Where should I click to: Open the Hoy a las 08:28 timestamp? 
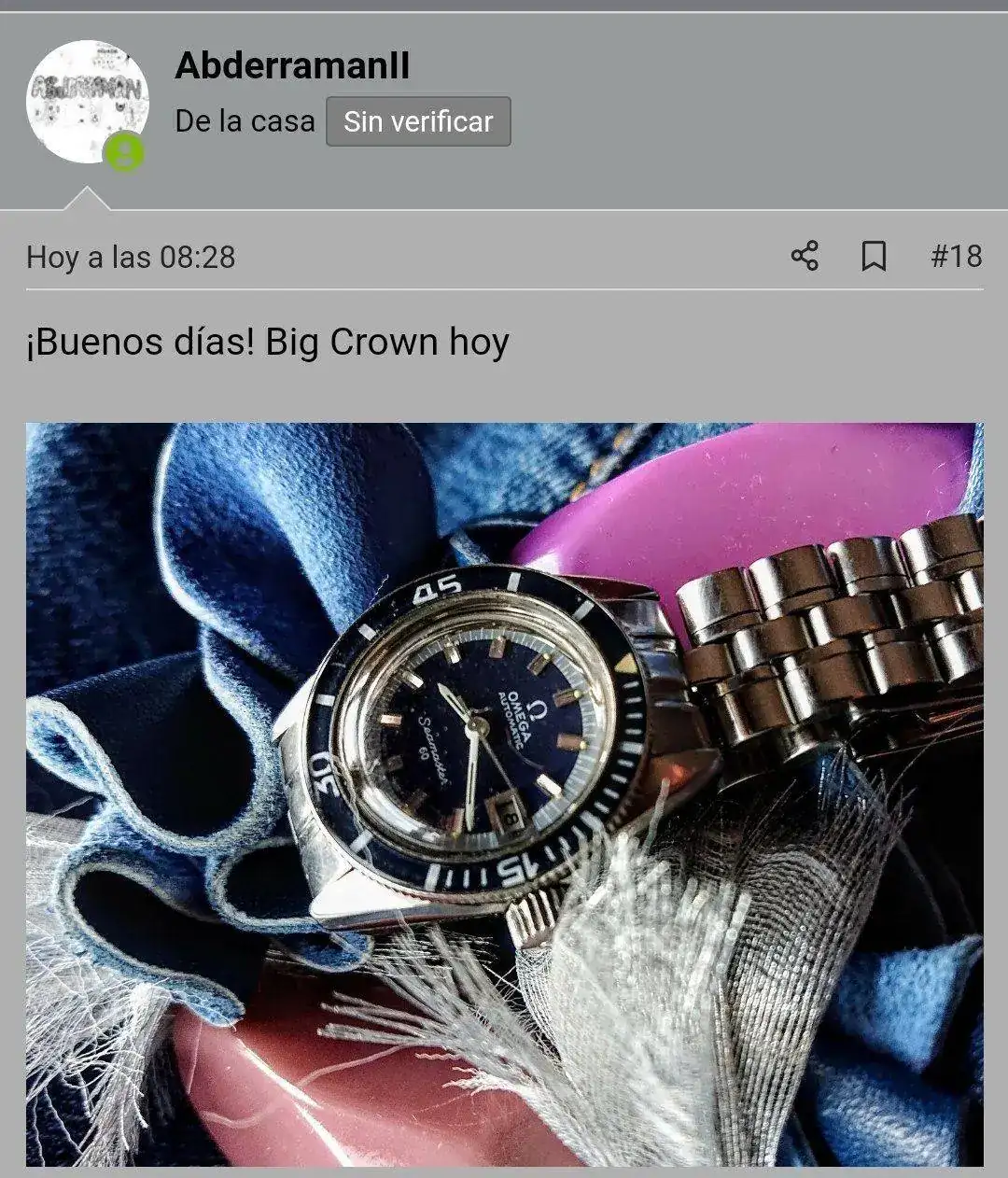131,257
